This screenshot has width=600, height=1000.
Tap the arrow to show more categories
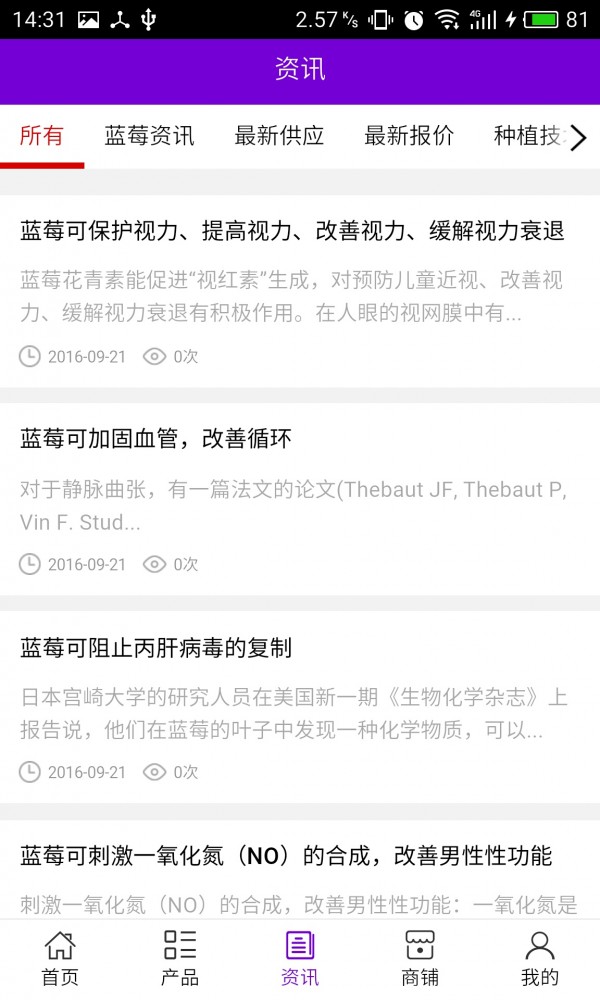[578, 138]
